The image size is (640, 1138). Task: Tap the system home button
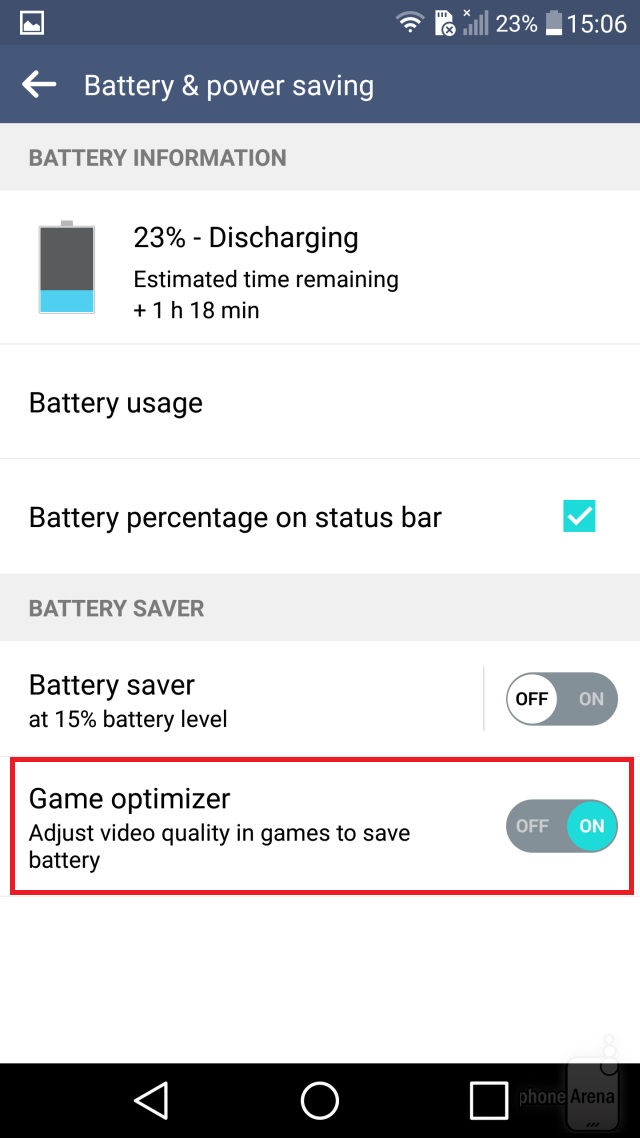[320, 1100]
